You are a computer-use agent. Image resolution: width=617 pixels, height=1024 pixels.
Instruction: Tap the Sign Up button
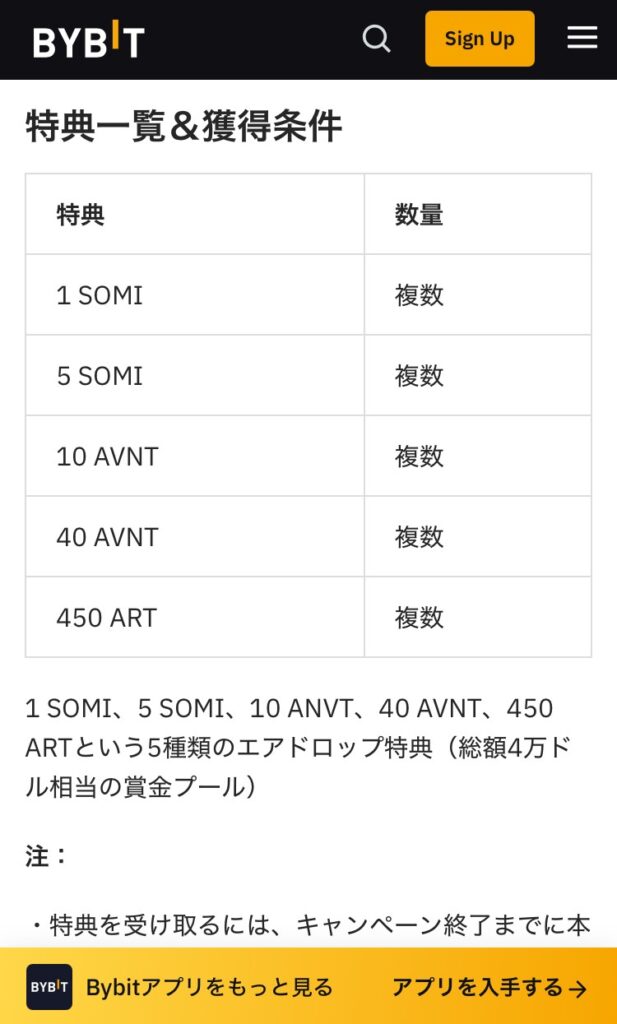point(479,39)
